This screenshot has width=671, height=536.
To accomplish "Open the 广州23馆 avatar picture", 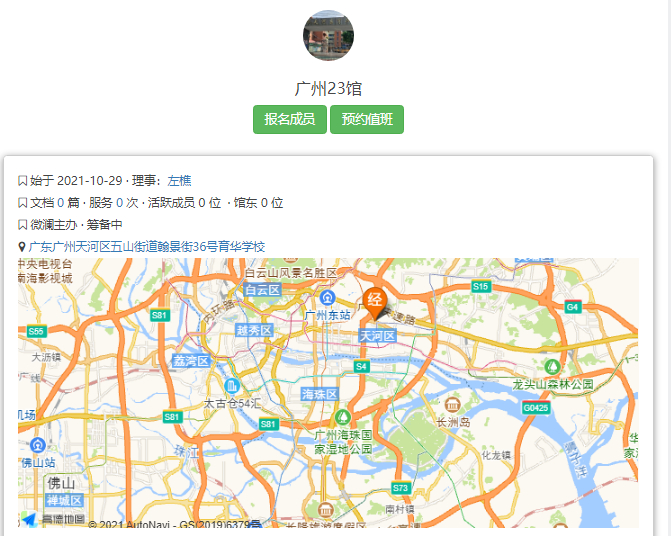I will pyautogui.click(x=328, y=36).
